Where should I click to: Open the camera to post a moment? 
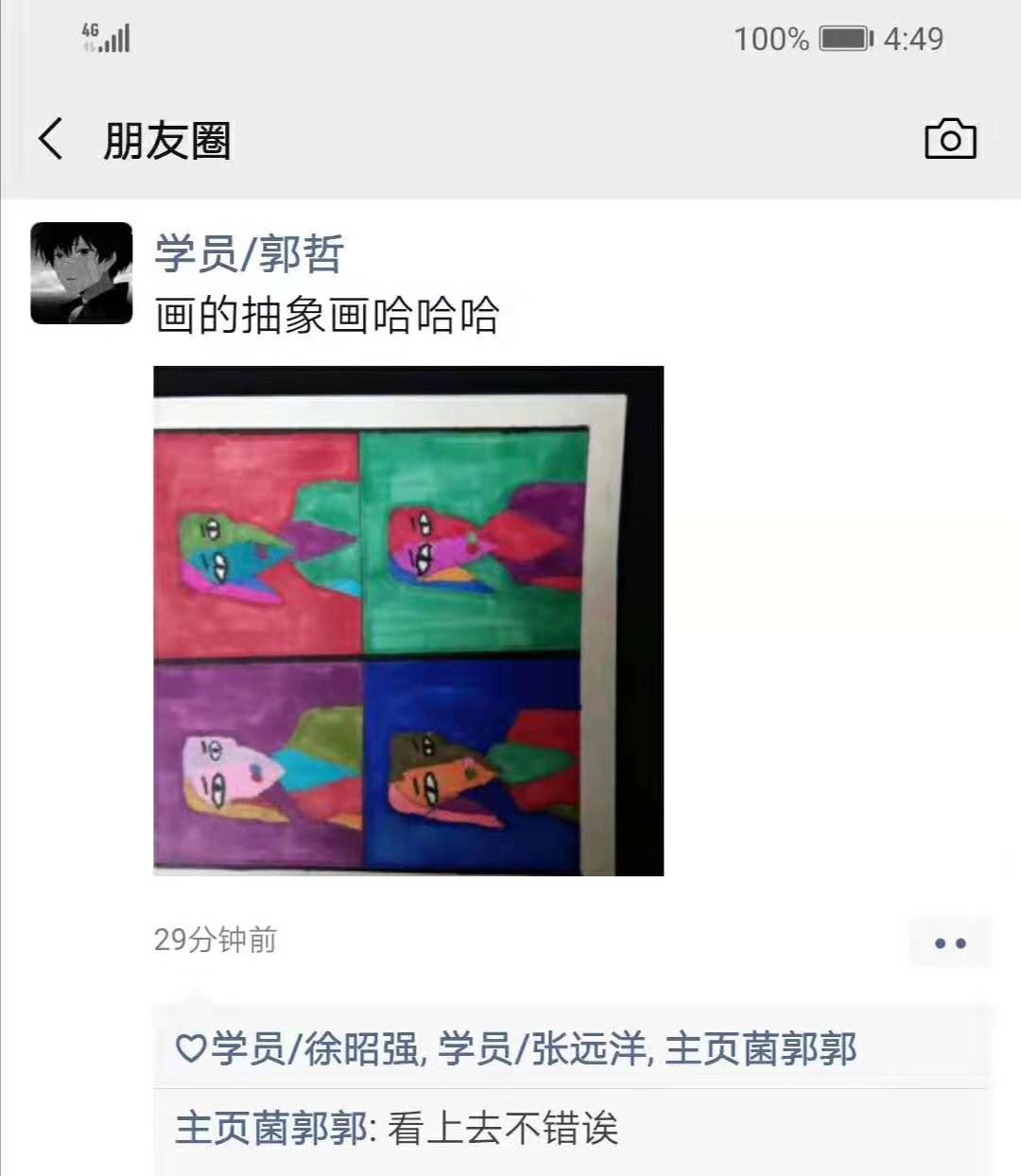pyautogui.click(x=949, y=140)
